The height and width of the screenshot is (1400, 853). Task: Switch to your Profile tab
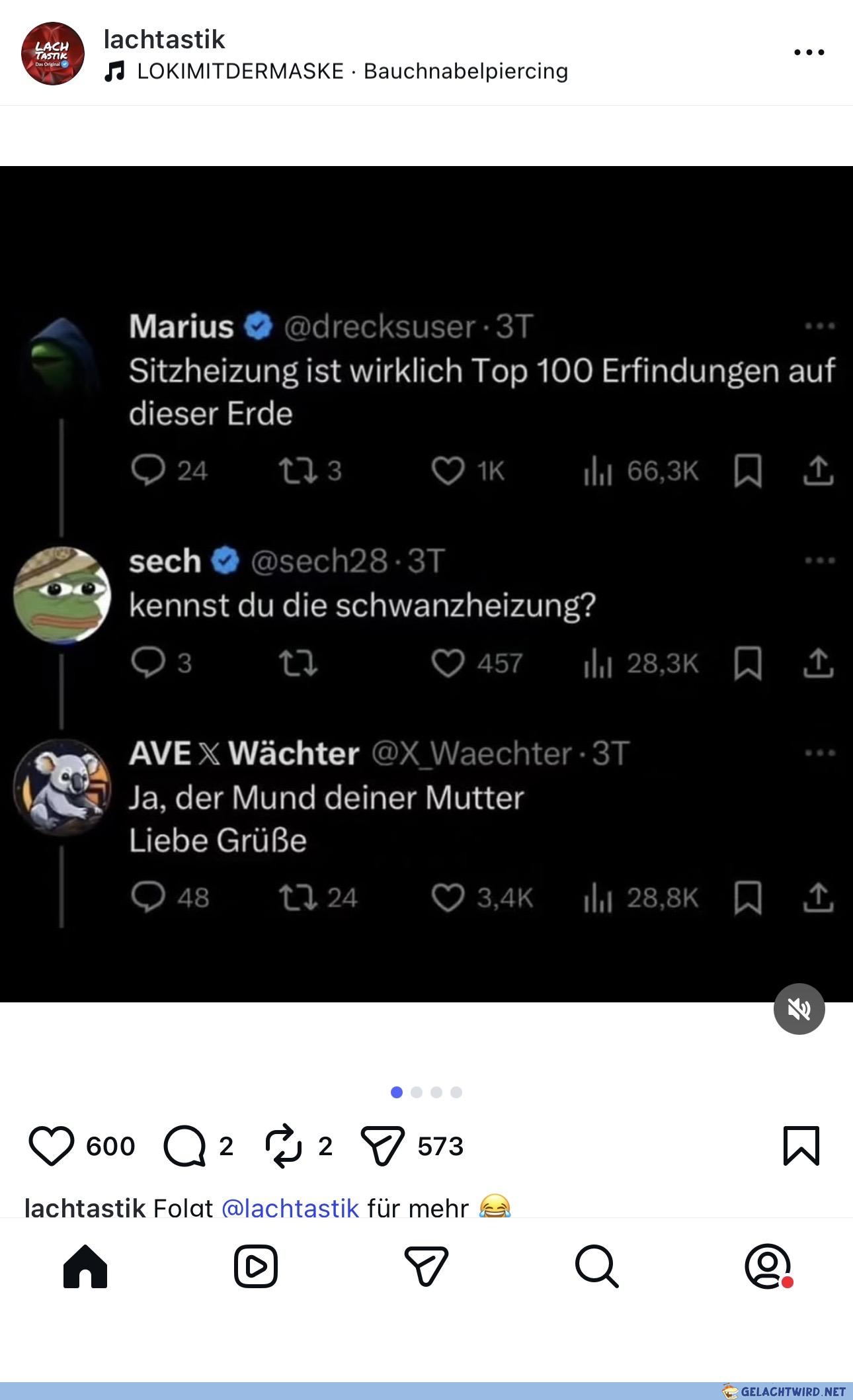768,1266
